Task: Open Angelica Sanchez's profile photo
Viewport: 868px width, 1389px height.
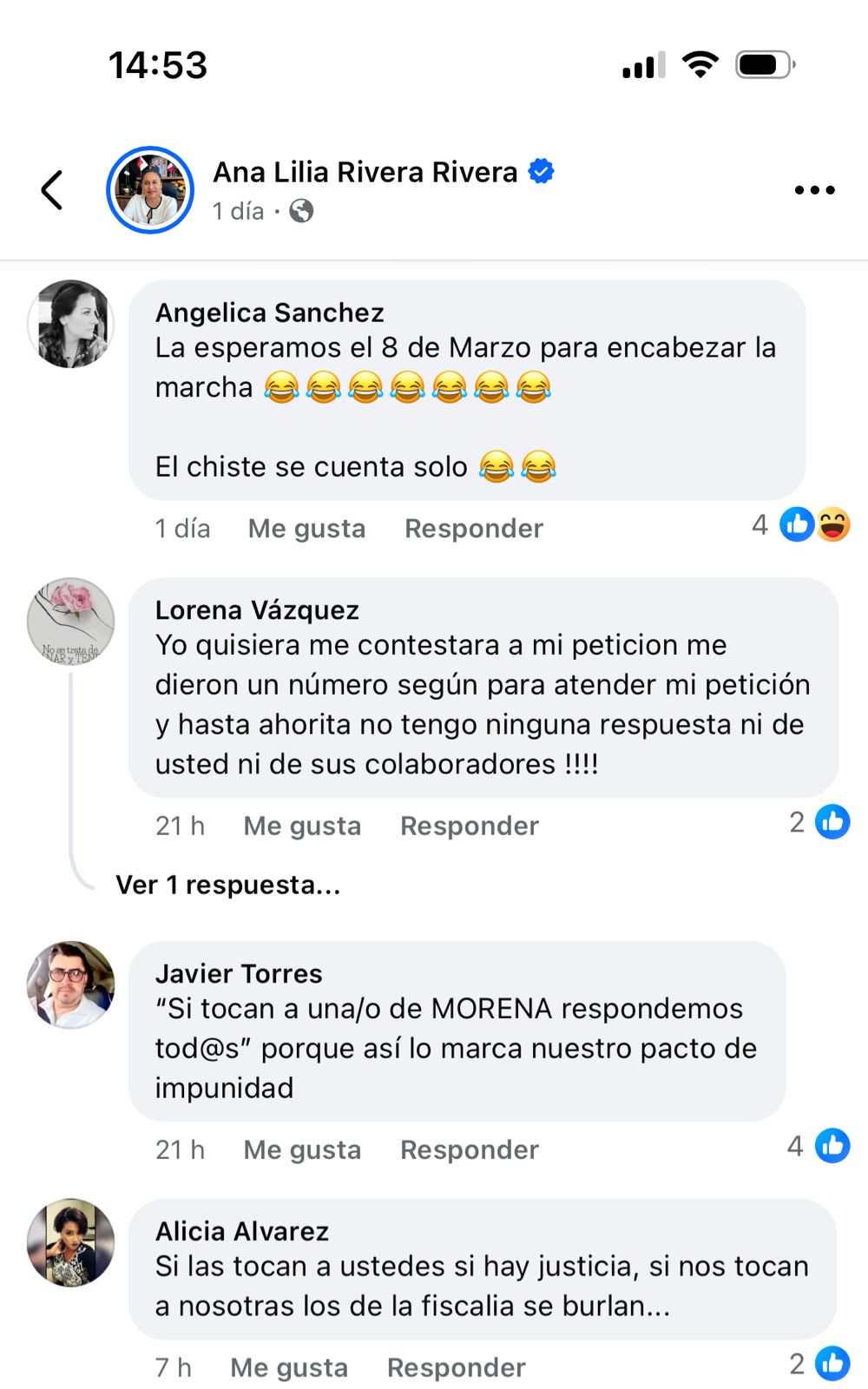Action: click(x=71, y=324)
